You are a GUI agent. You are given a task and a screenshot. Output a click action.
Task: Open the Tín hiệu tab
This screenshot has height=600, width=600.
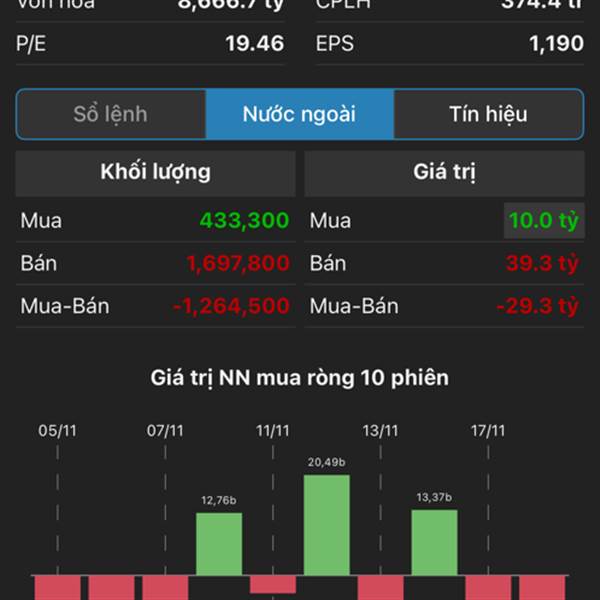(488, 114)
